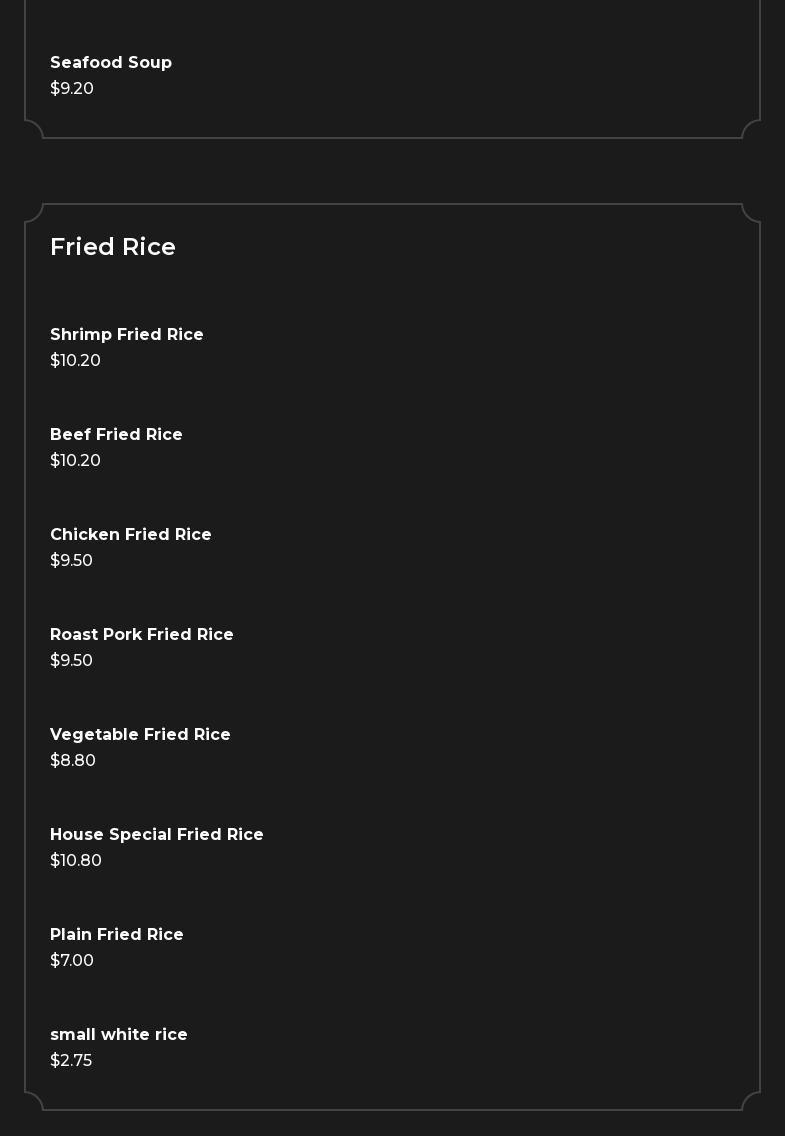Select the small white rice item
This screenshot has height=1136, width=785.
[119, 1035]
